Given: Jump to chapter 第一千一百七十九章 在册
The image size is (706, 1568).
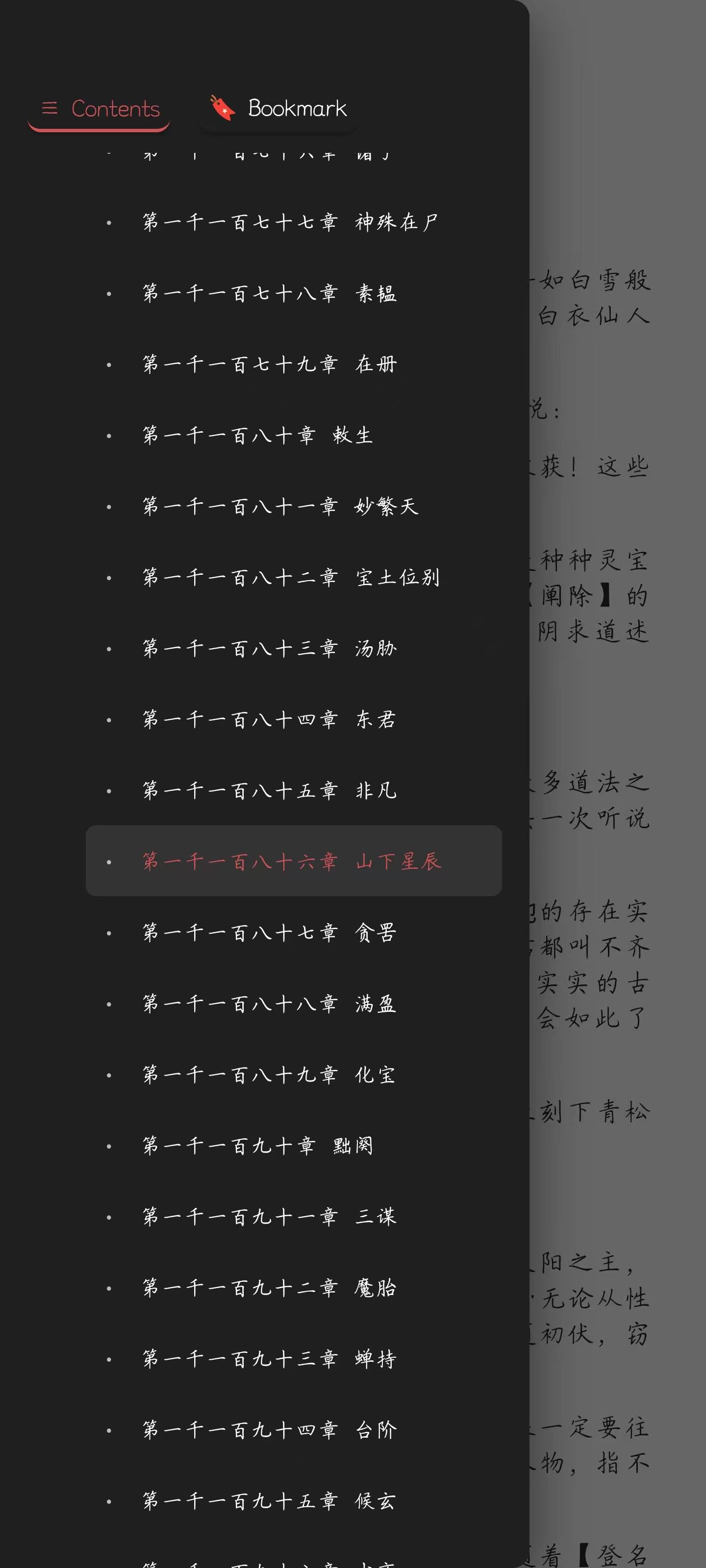Looking at the screenshot, I should pos(269,364).
